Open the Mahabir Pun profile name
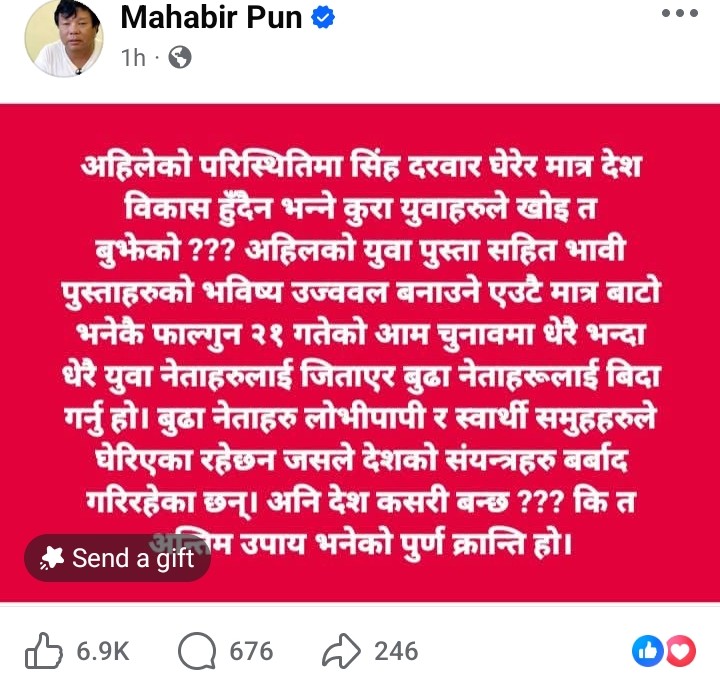Viewport: 720px width, 695px height. (210, 16)
